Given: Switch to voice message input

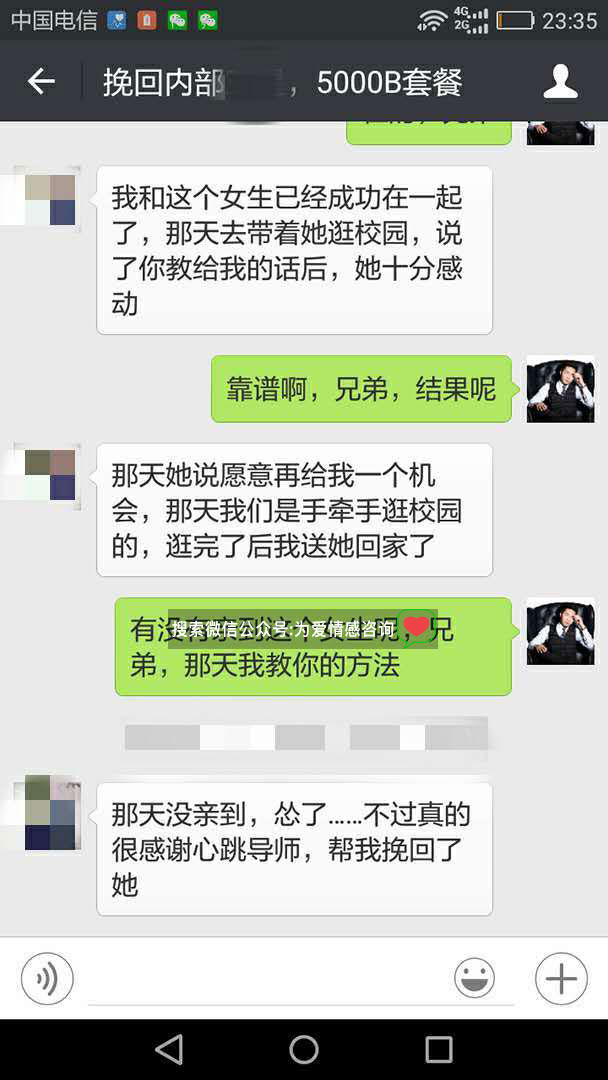Looking at the screenshot, I should coord(47,978).
